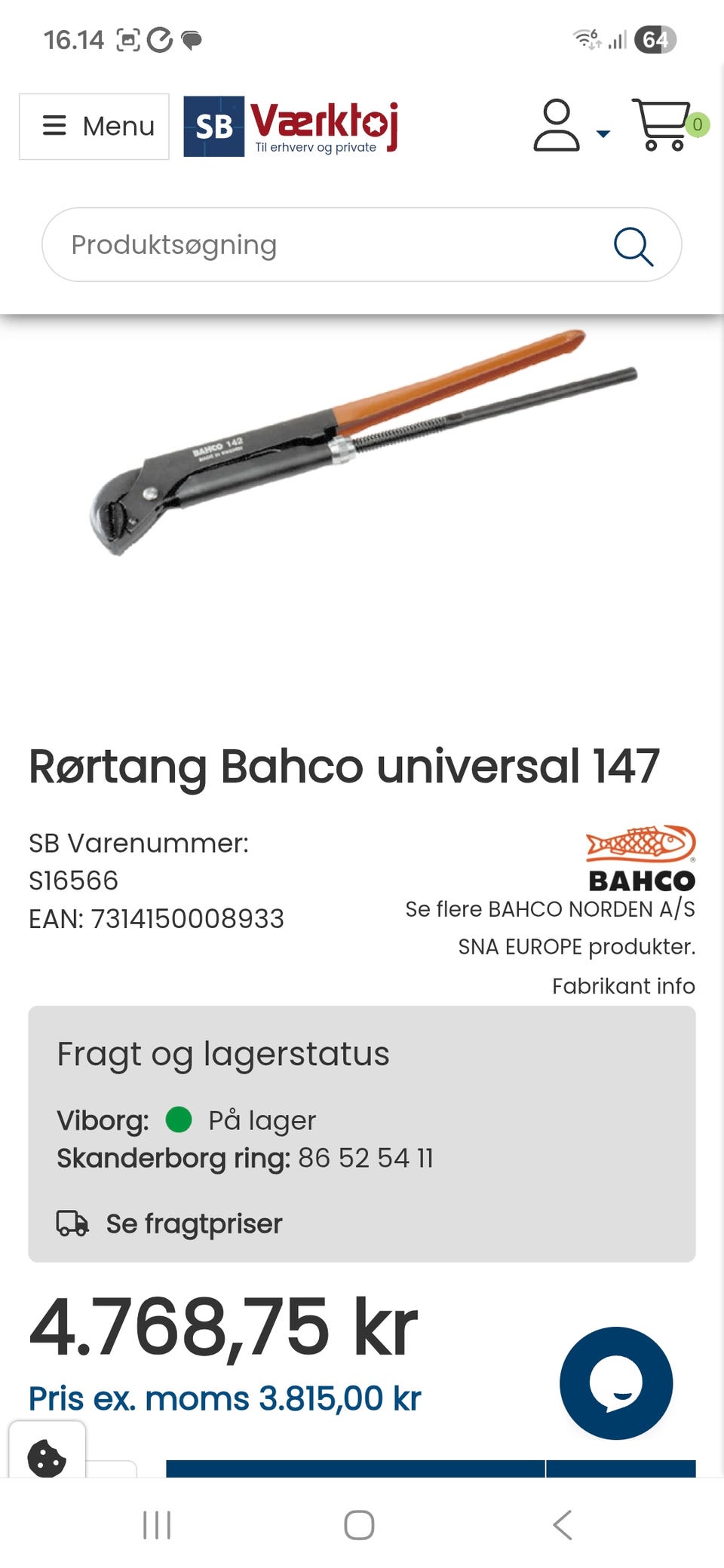This screenshot has width=724, height=1568.
Task: Open the shopping cart
Action: point(670,125)
